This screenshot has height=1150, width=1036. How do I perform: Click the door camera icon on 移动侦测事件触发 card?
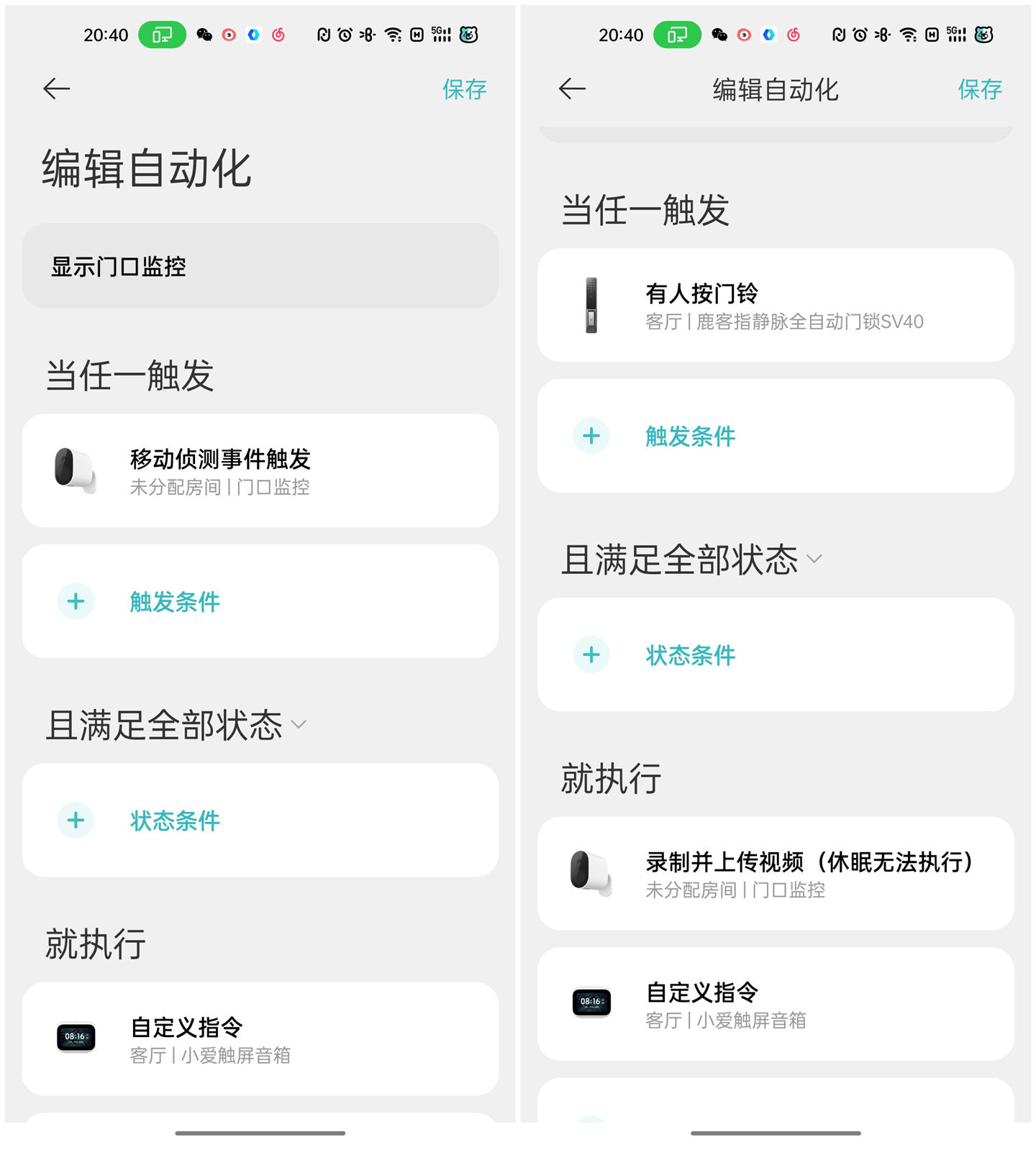[x=77, y=471]
